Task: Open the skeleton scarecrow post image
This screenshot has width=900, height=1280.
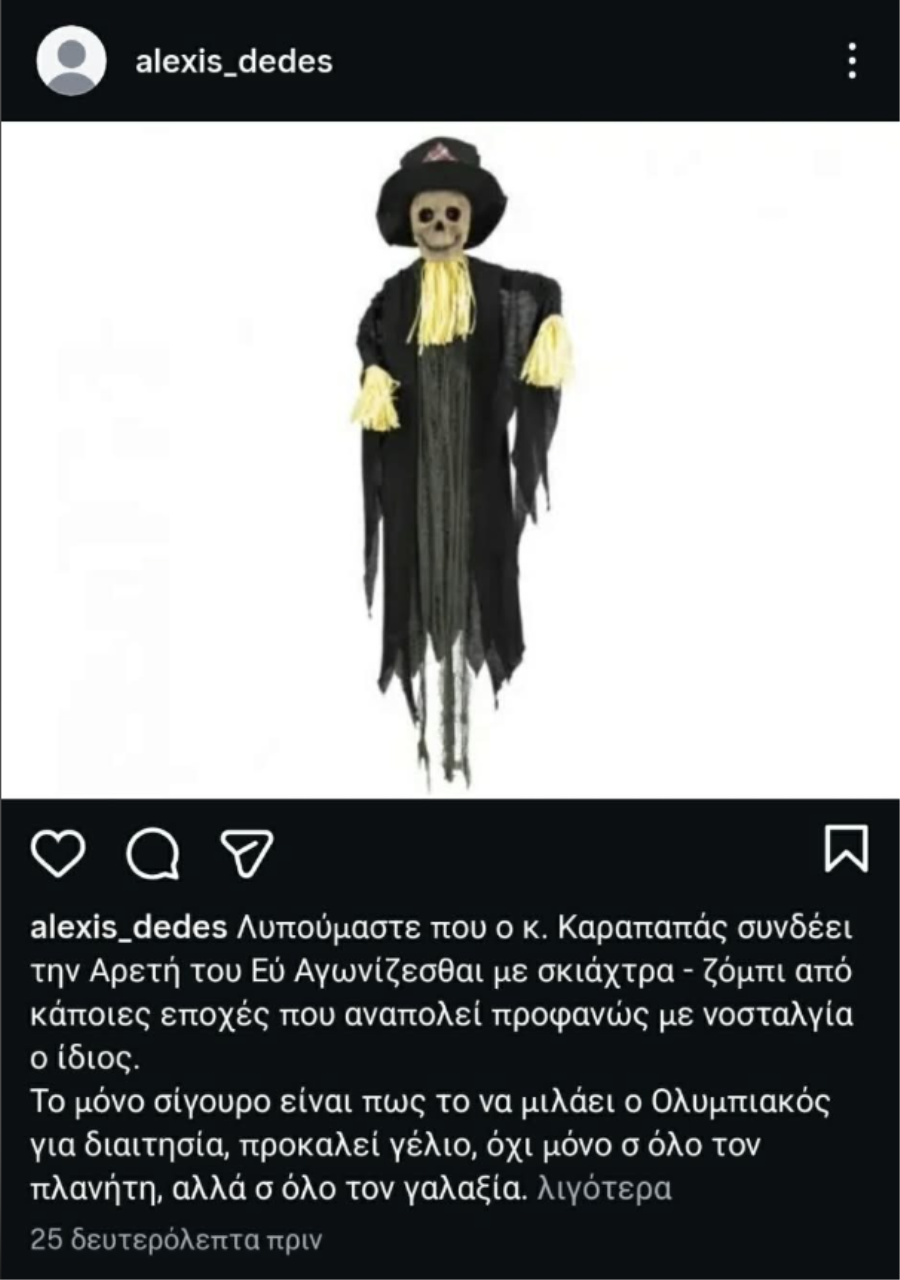Action: (450, 460)
